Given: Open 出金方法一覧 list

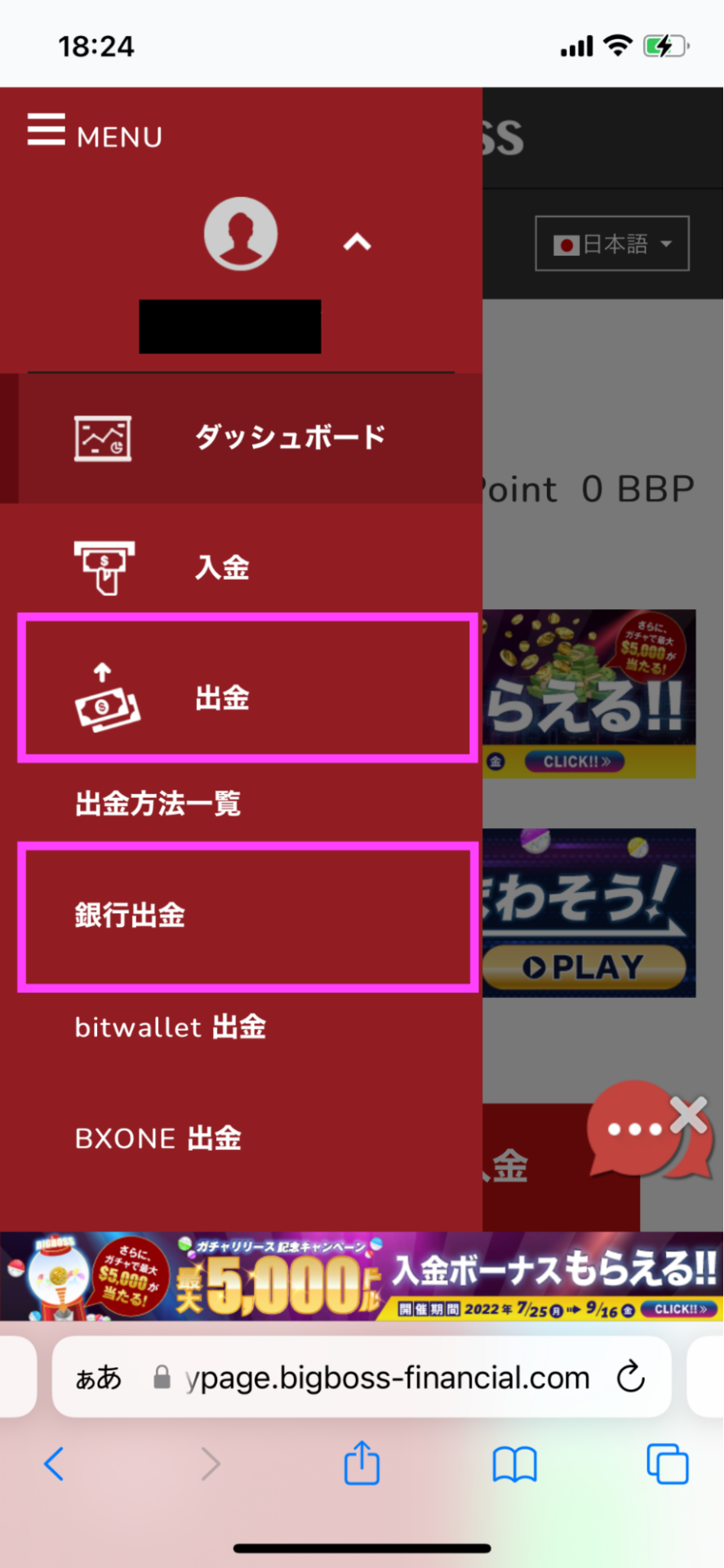Looking at the screenshot, I should [158, 804].
